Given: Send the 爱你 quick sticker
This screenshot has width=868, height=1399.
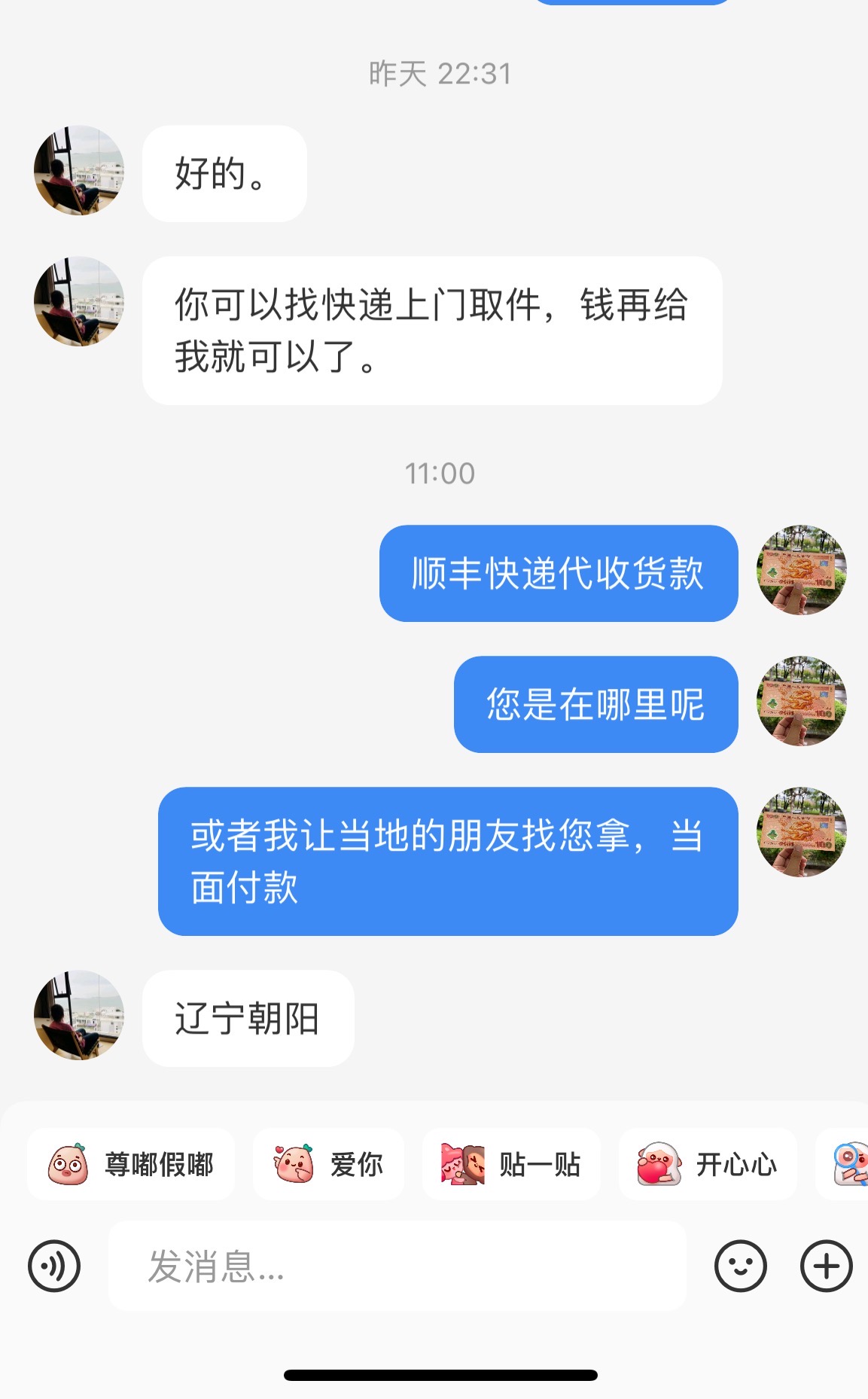Looking at the screenshot, I should [x=328, y=1164].
